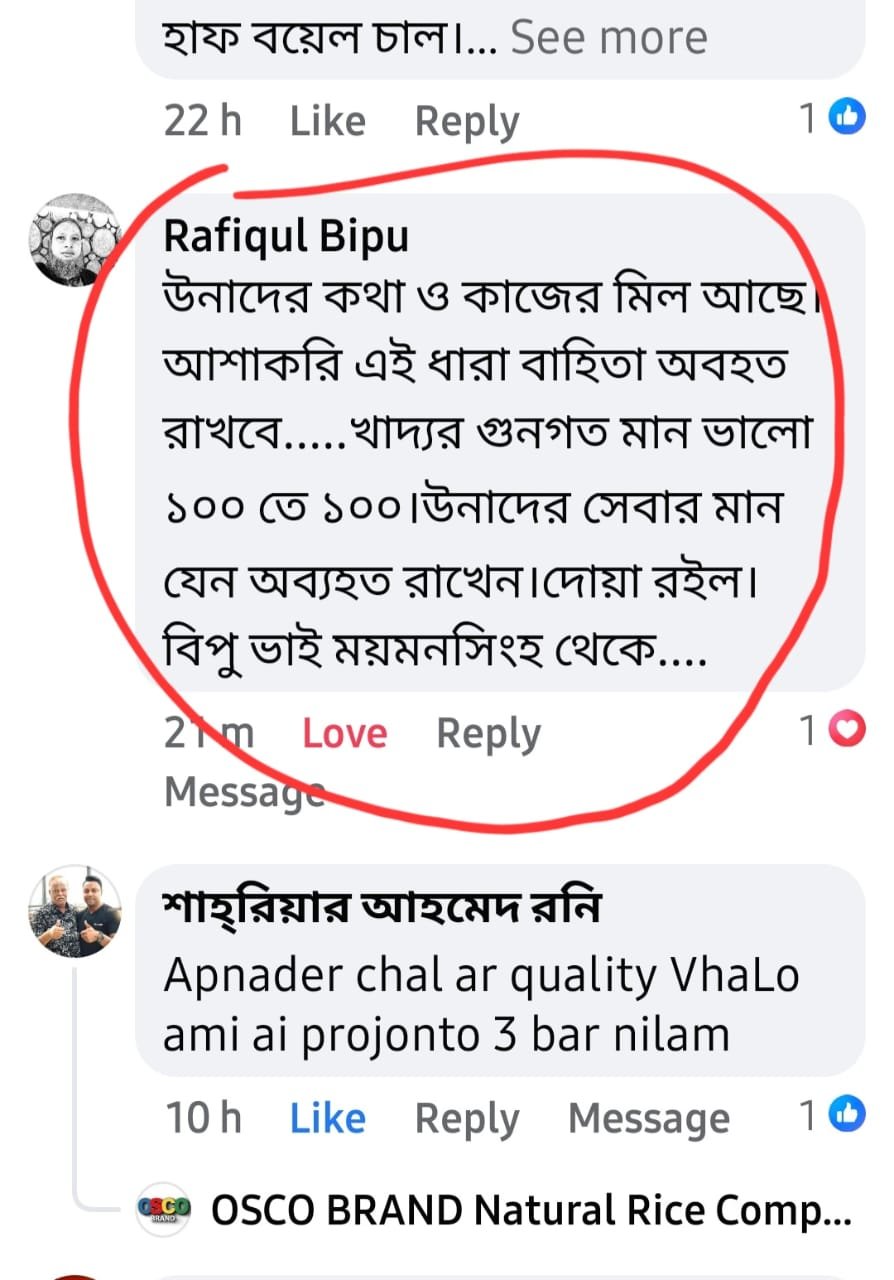Open the শাহরিয়ার আহমেদ রনি name link

383,909
